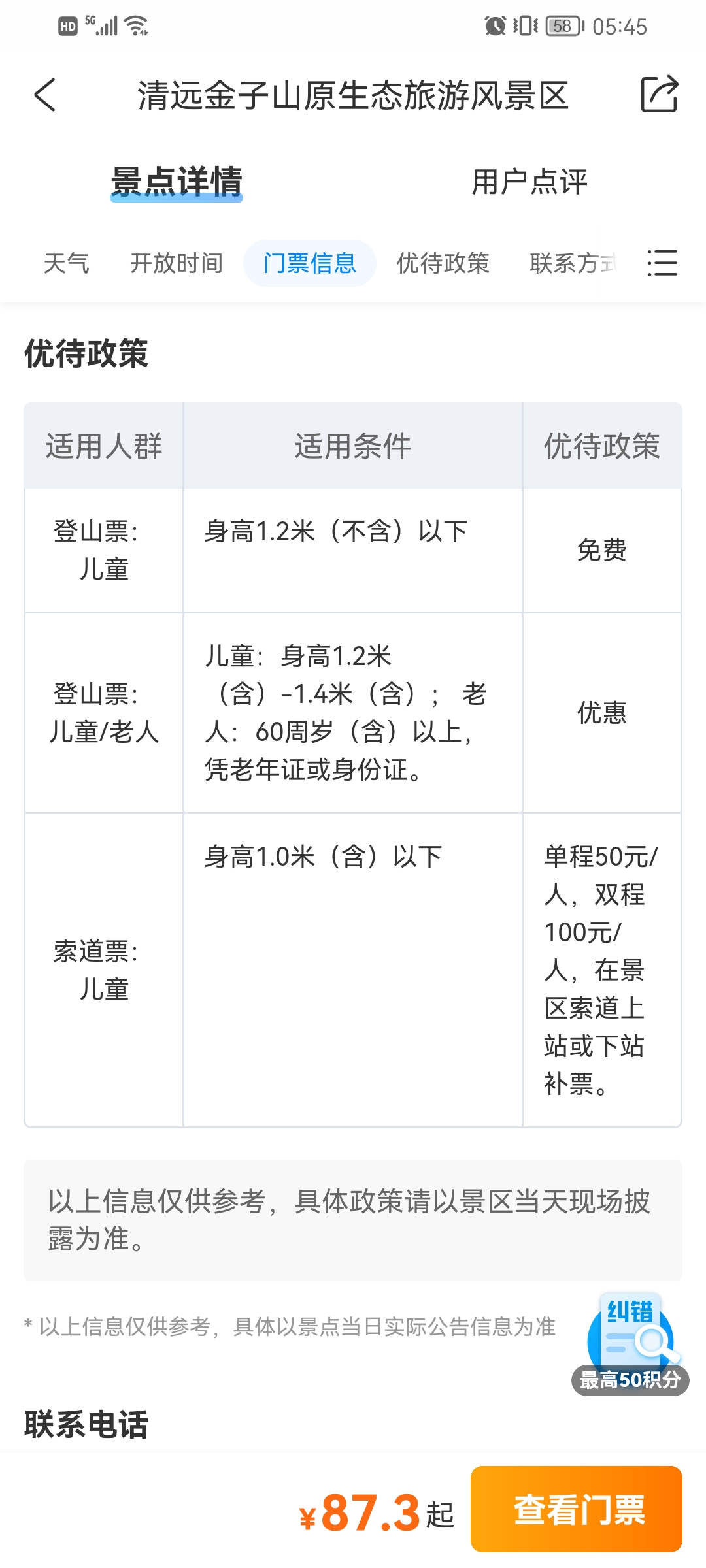This screenshot has width=706, height=1568.
Task: Tap the 查看门票 button
Action: point(577,1509)
